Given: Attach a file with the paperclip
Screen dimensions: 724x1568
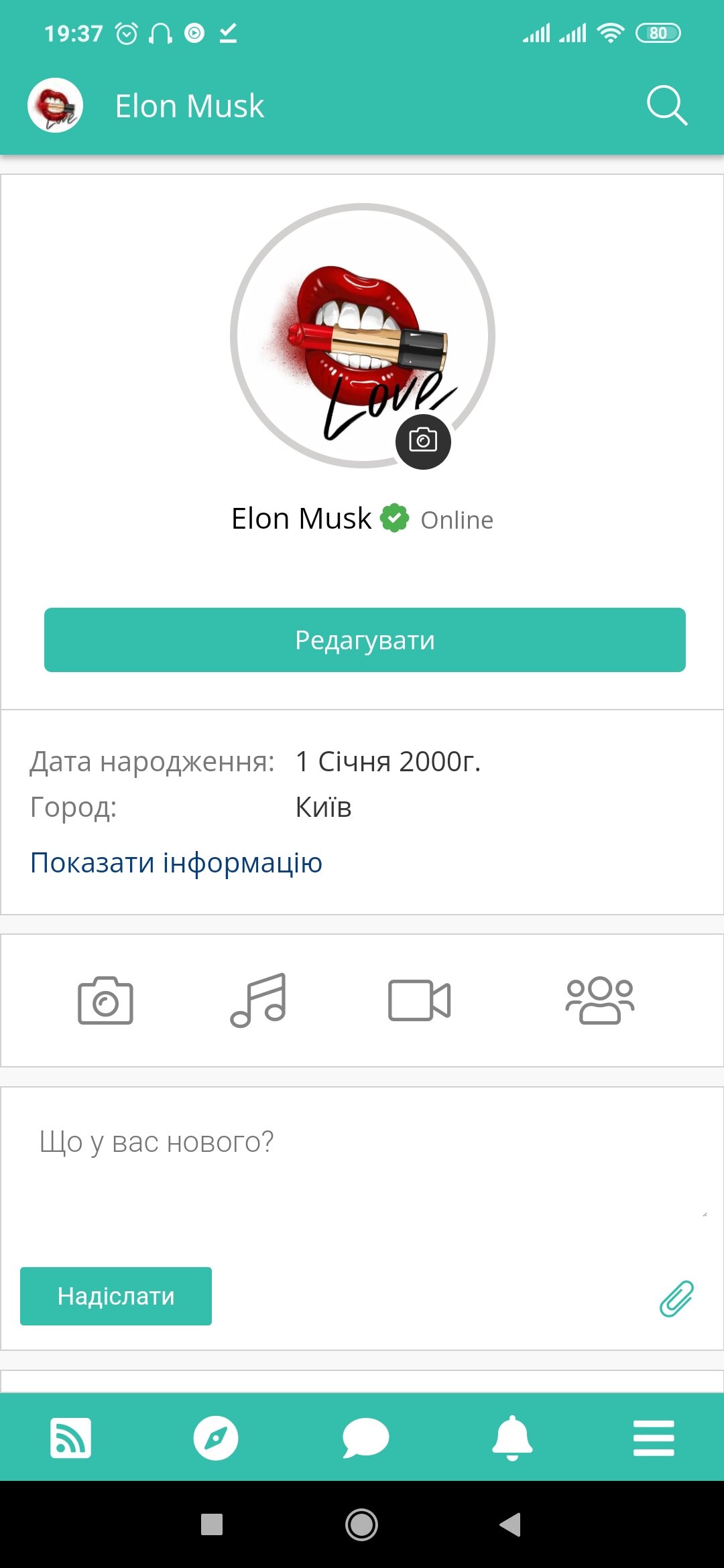Looking at the screenshot, I should [676, 1299].
